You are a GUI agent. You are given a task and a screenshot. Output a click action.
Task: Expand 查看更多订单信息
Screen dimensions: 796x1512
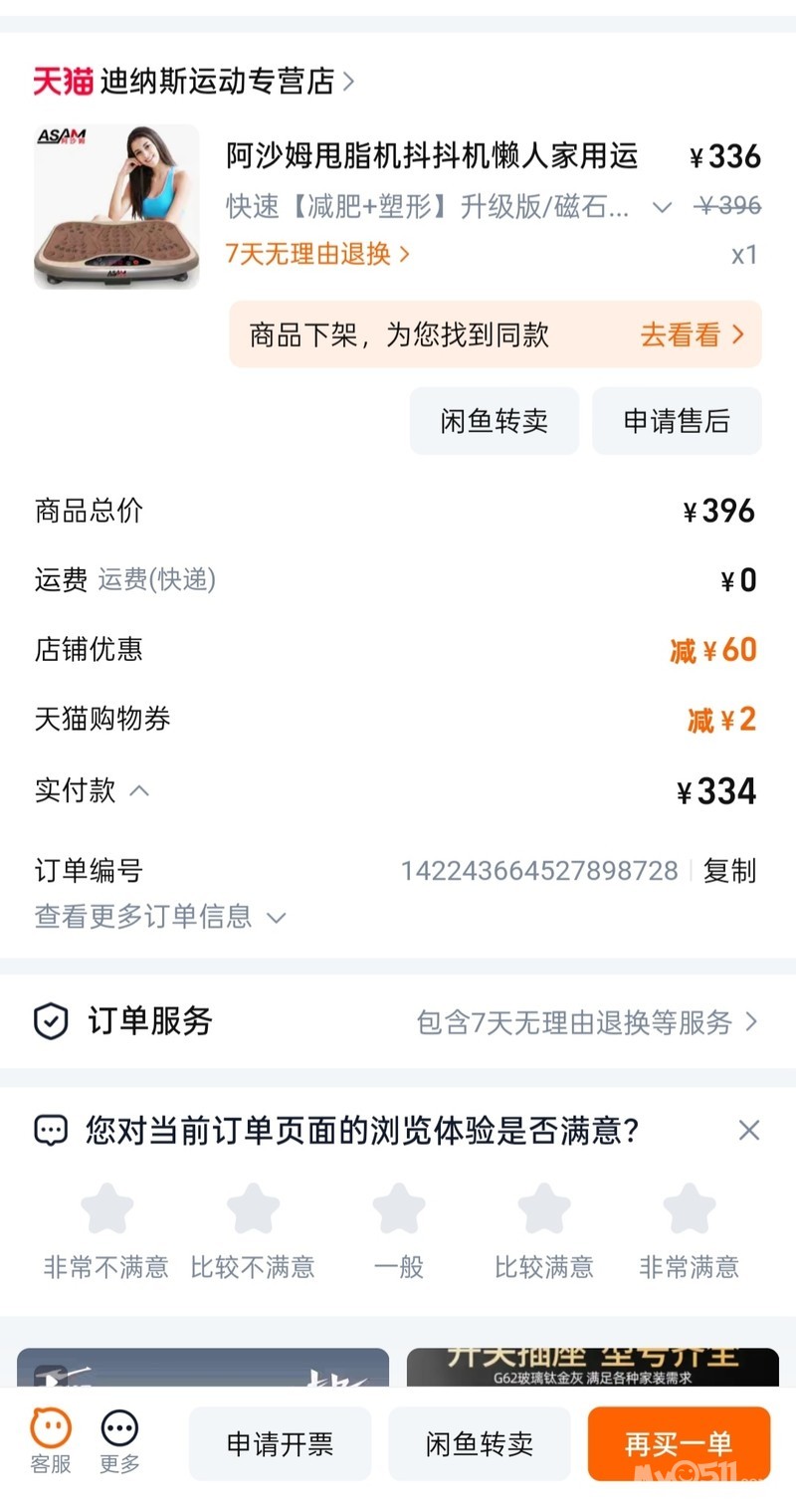pos(159,917)
